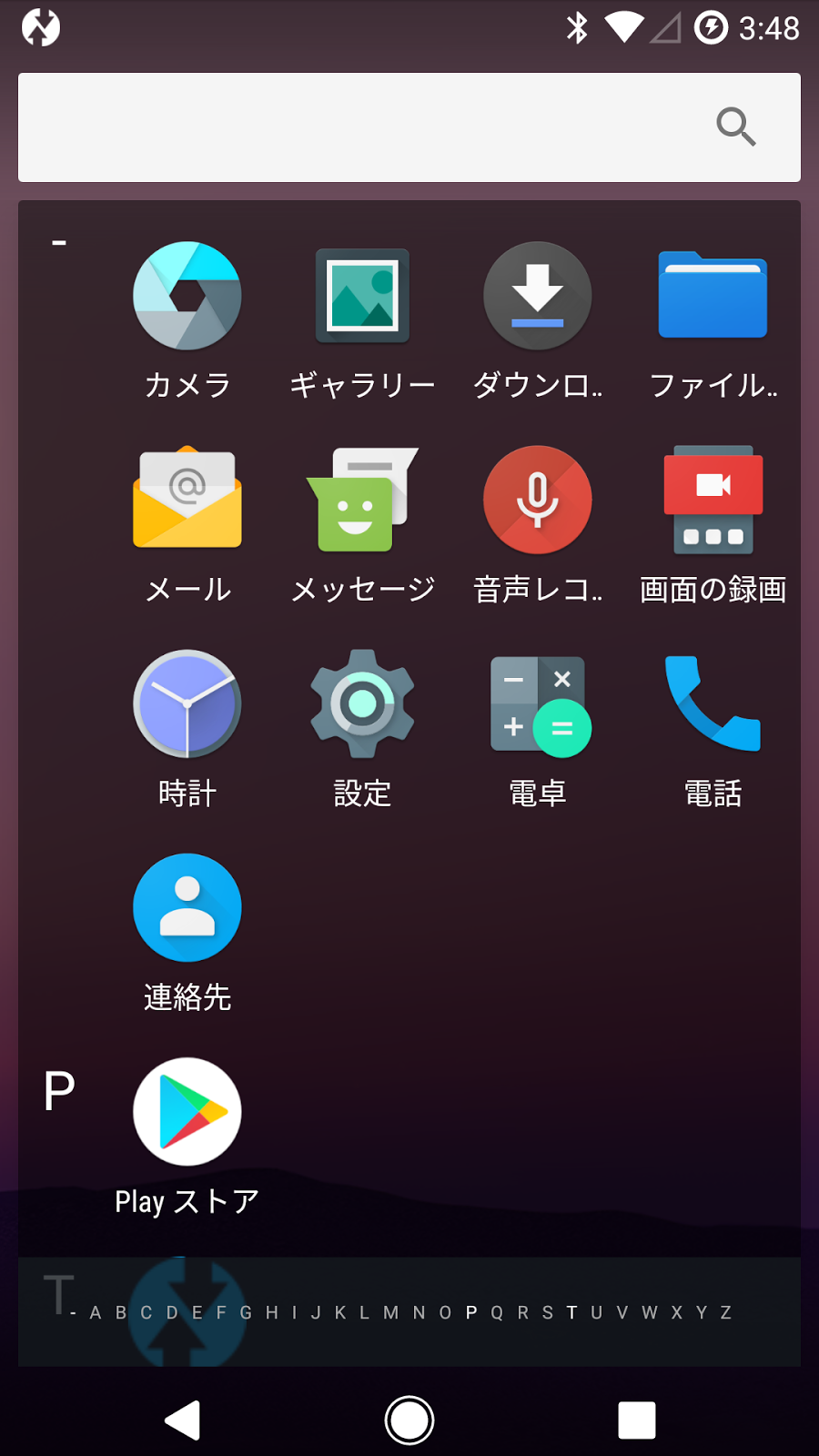Open the recent apps view
Screen dimensions: 819x1456
[x=637, y=1420]
